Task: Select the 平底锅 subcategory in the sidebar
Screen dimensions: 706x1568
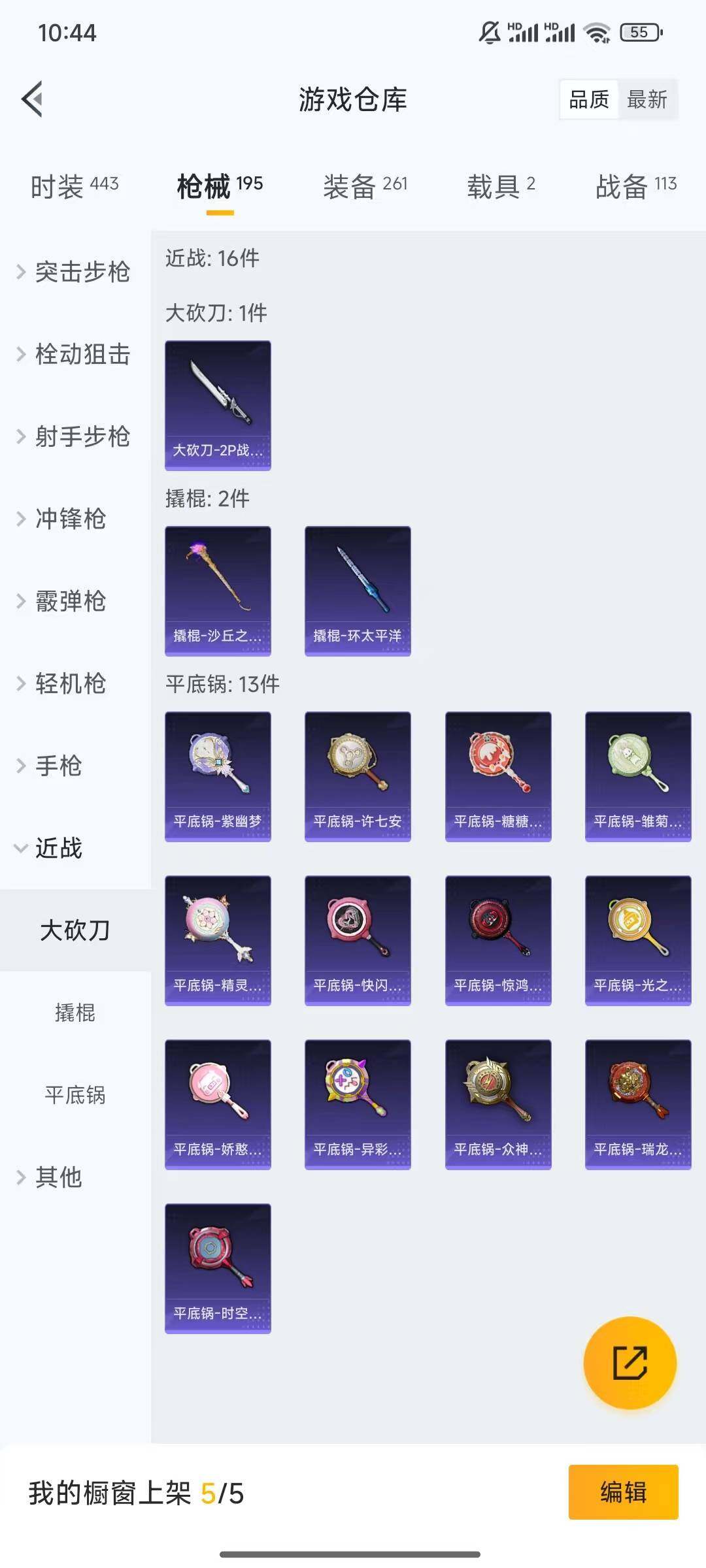Action: [x=75, y=1095]
